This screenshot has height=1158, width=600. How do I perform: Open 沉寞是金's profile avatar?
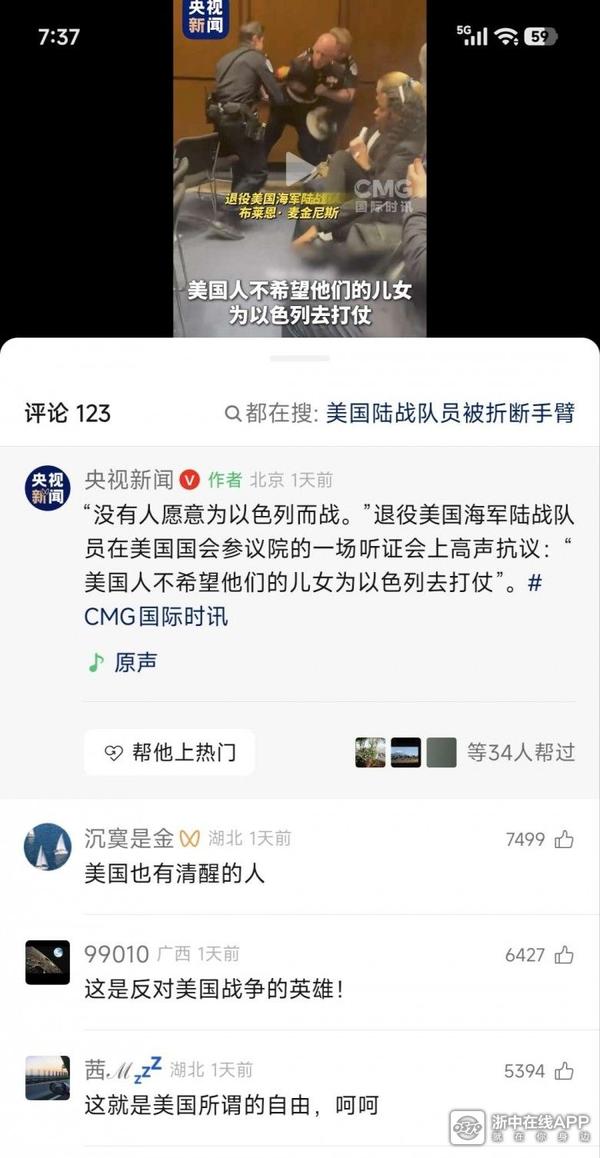coord(47,847)
